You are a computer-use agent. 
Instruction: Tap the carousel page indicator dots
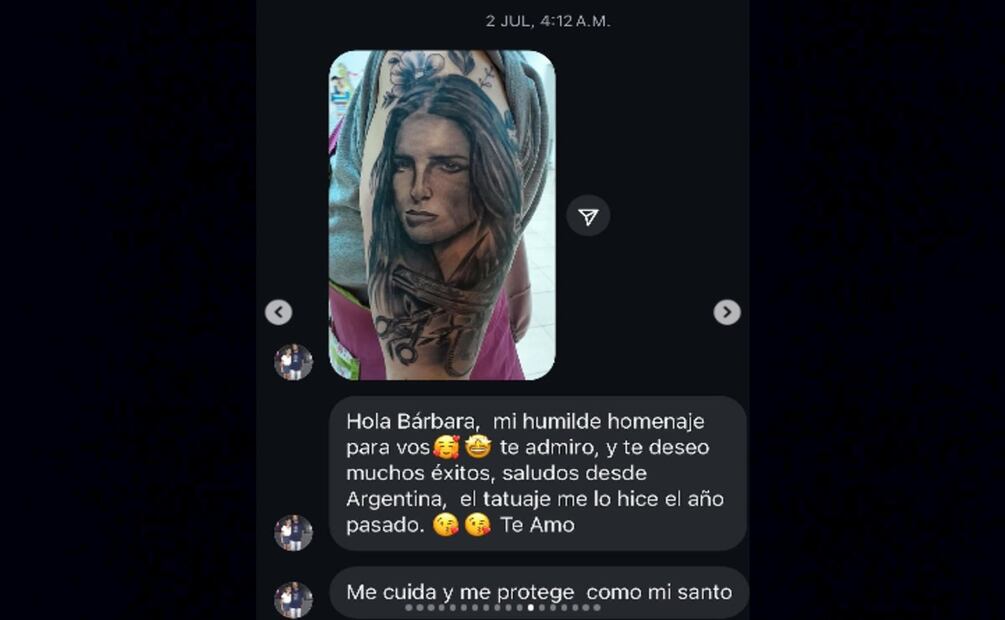(502, 607)
